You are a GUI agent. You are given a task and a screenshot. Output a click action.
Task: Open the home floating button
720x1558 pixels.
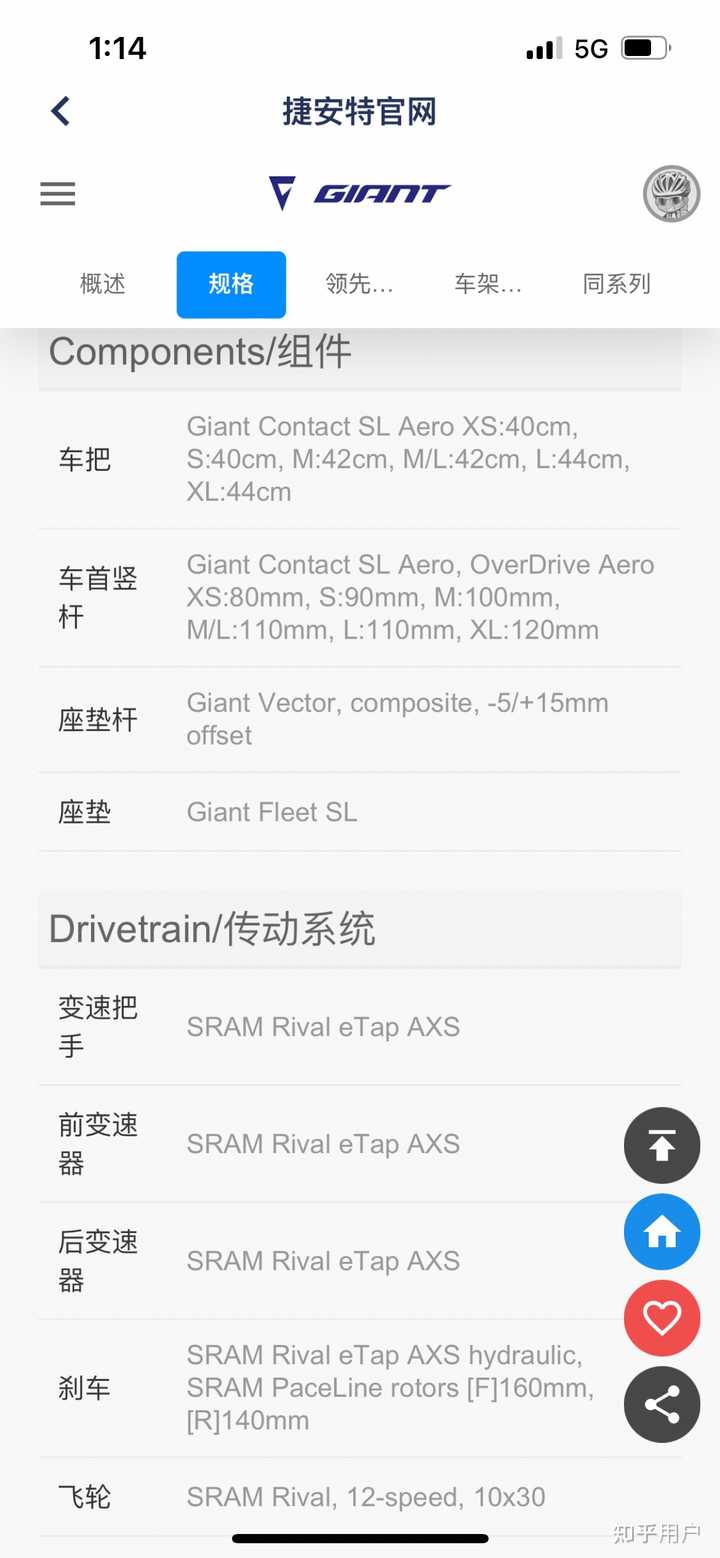(x=661, y=1232)
